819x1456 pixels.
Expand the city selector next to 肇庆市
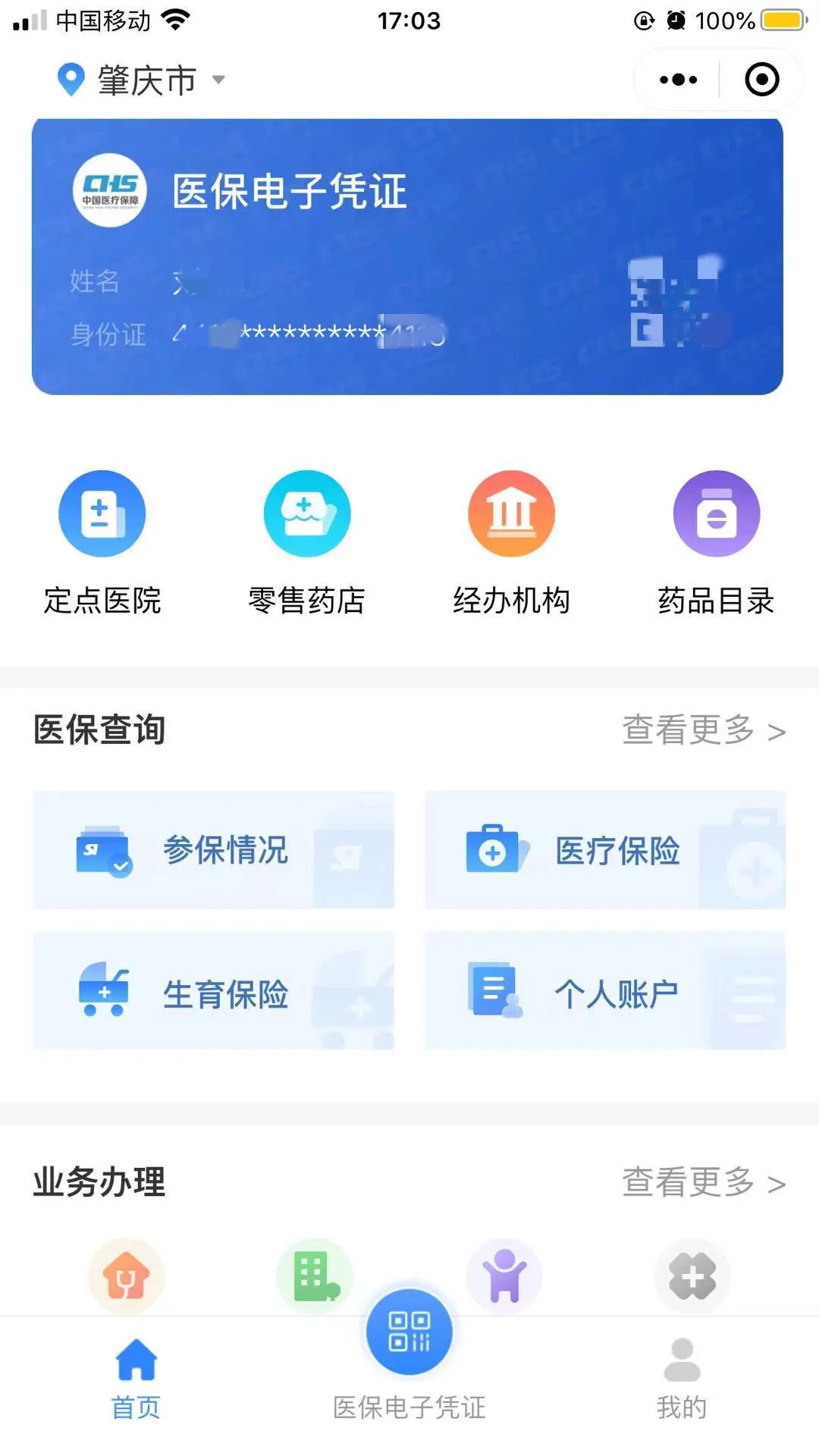click(218, 80)
